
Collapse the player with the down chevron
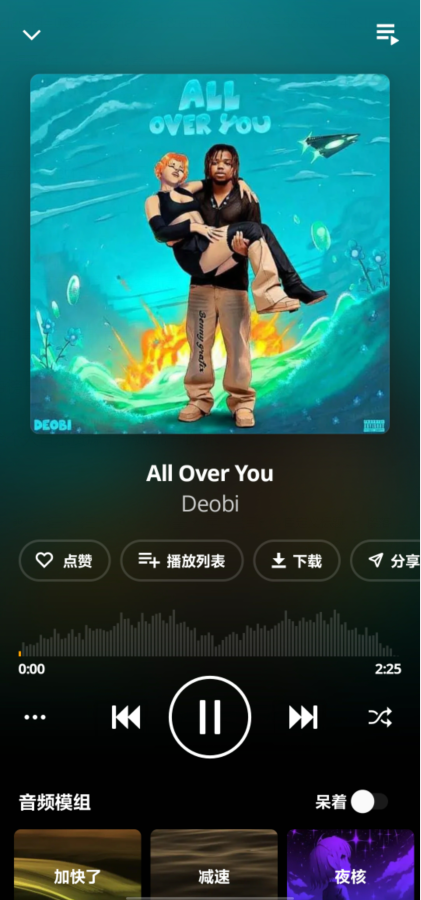(32, 35)
